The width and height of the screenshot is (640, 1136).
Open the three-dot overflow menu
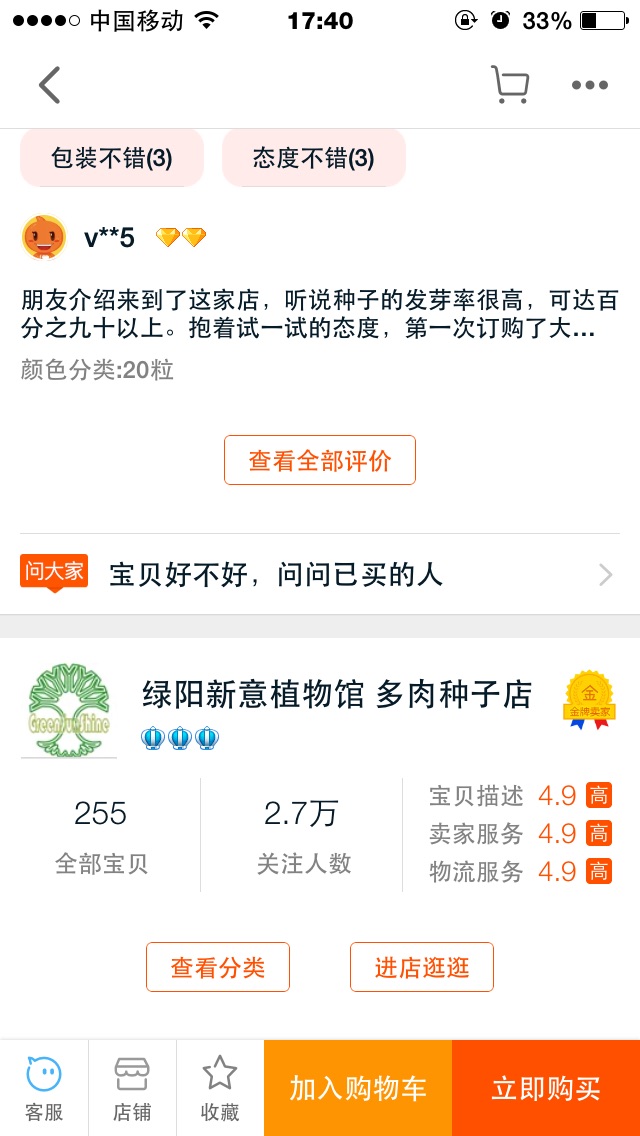click(590, 85)
